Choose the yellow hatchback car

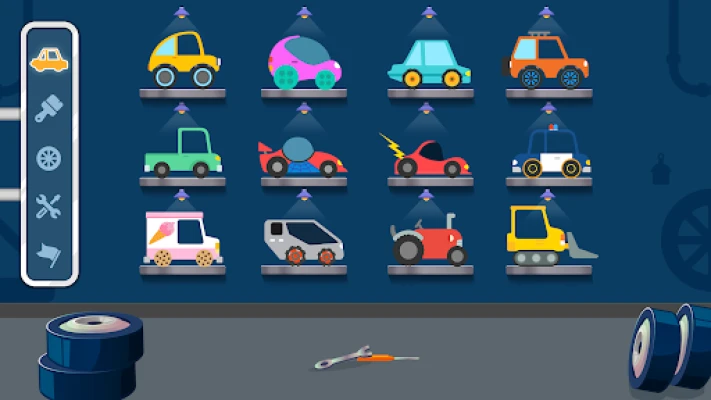(183, 60)
